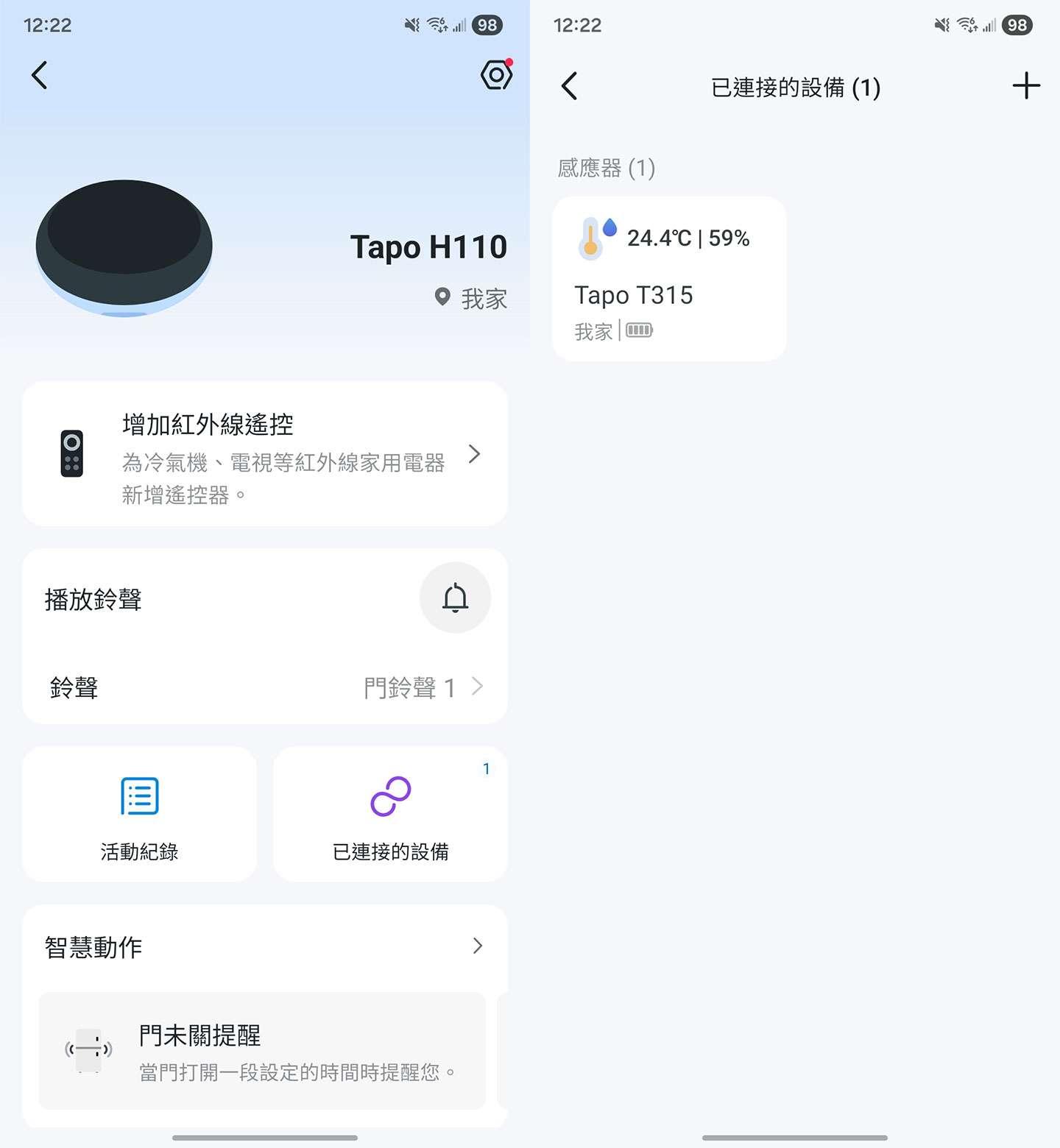Select the 感應器 (1) section header
The image size is (1060, 1148).
point(606,169)
